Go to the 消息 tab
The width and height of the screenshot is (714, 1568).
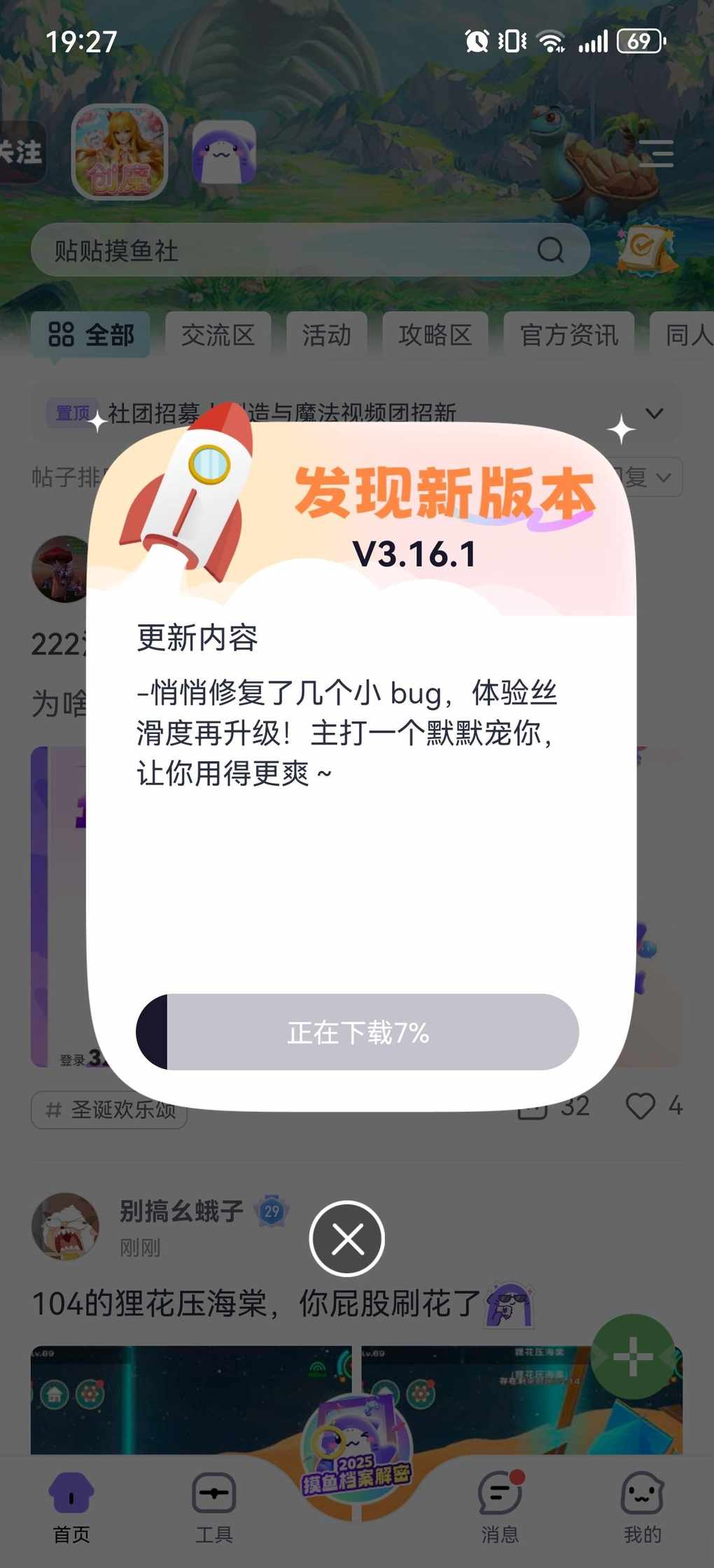pyautogui.click(x=499, y=1504)
